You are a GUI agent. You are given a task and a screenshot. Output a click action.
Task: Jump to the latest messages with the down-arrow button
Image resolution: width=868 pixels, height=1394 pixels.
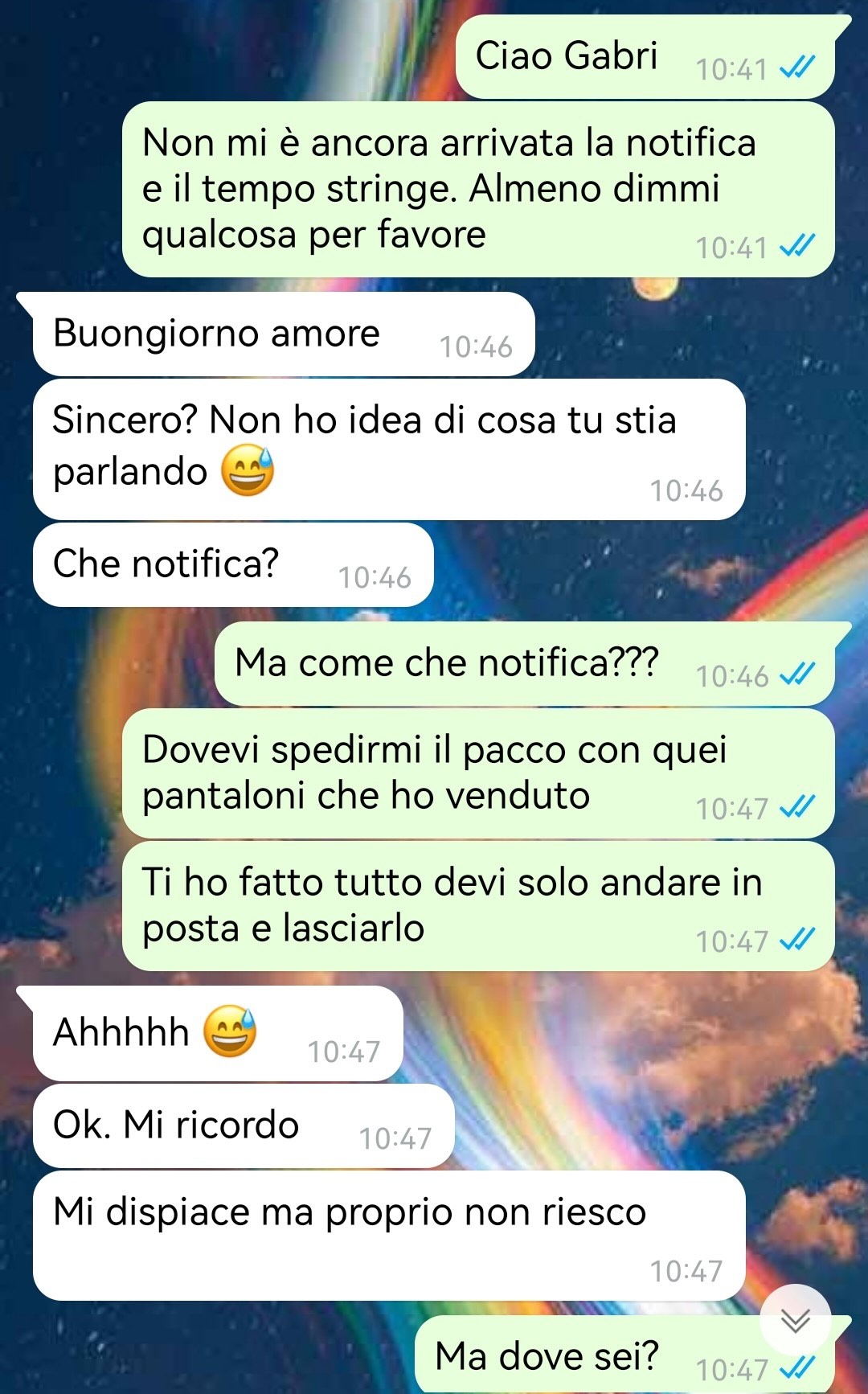[795, 1320]
